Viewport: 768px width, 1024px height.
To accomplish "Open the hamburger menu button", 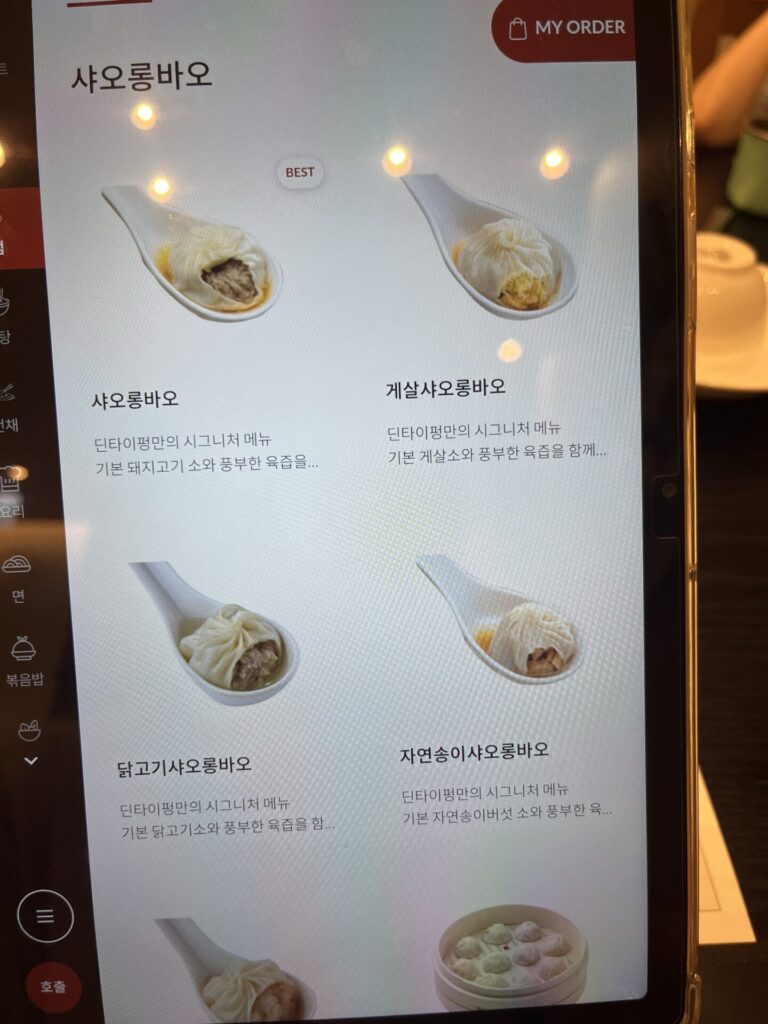I will 45,916.
